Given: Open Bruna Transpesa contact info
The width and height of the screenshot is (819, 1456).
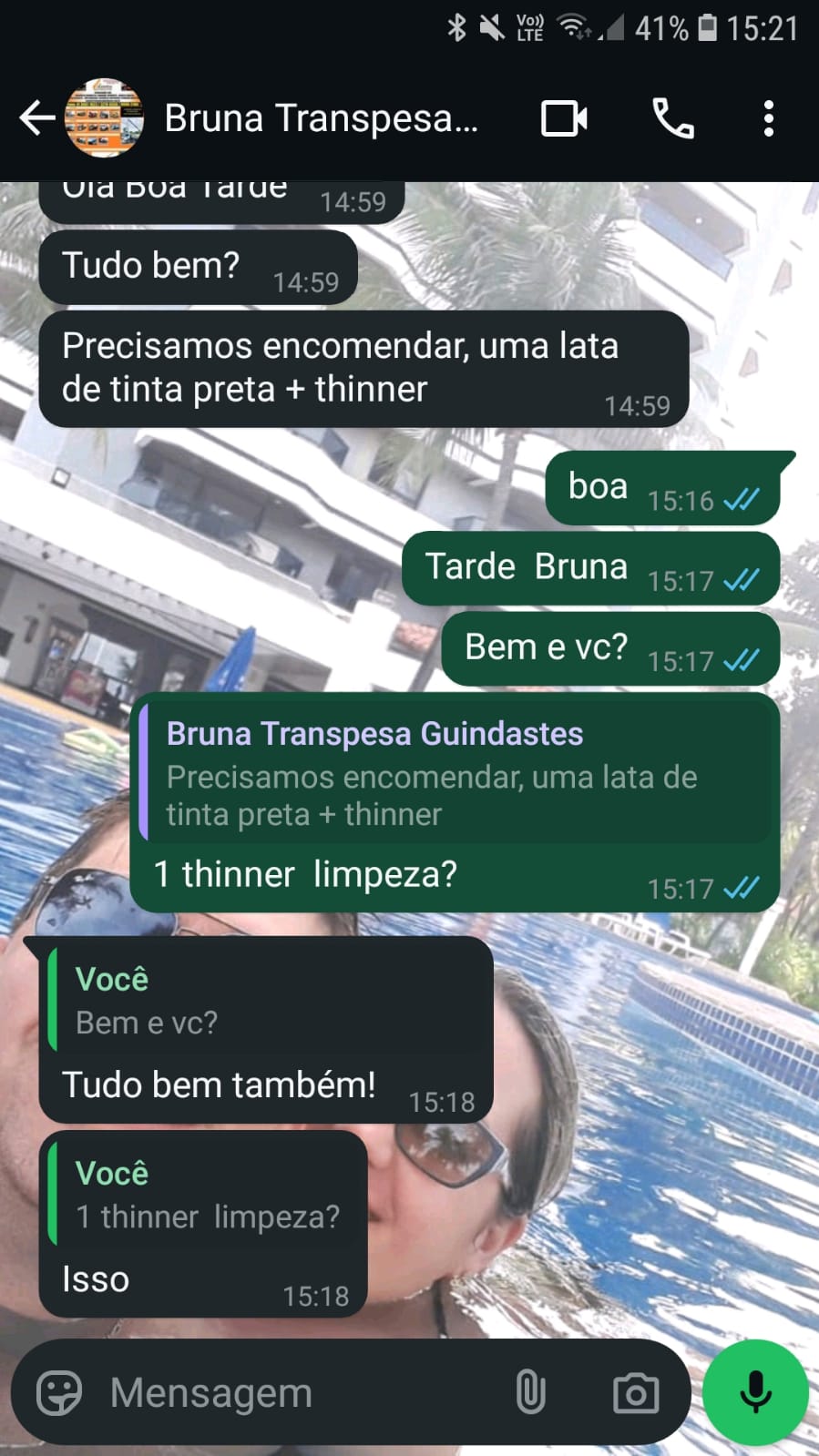Looking at the screenshot, I should coord(321,118).
